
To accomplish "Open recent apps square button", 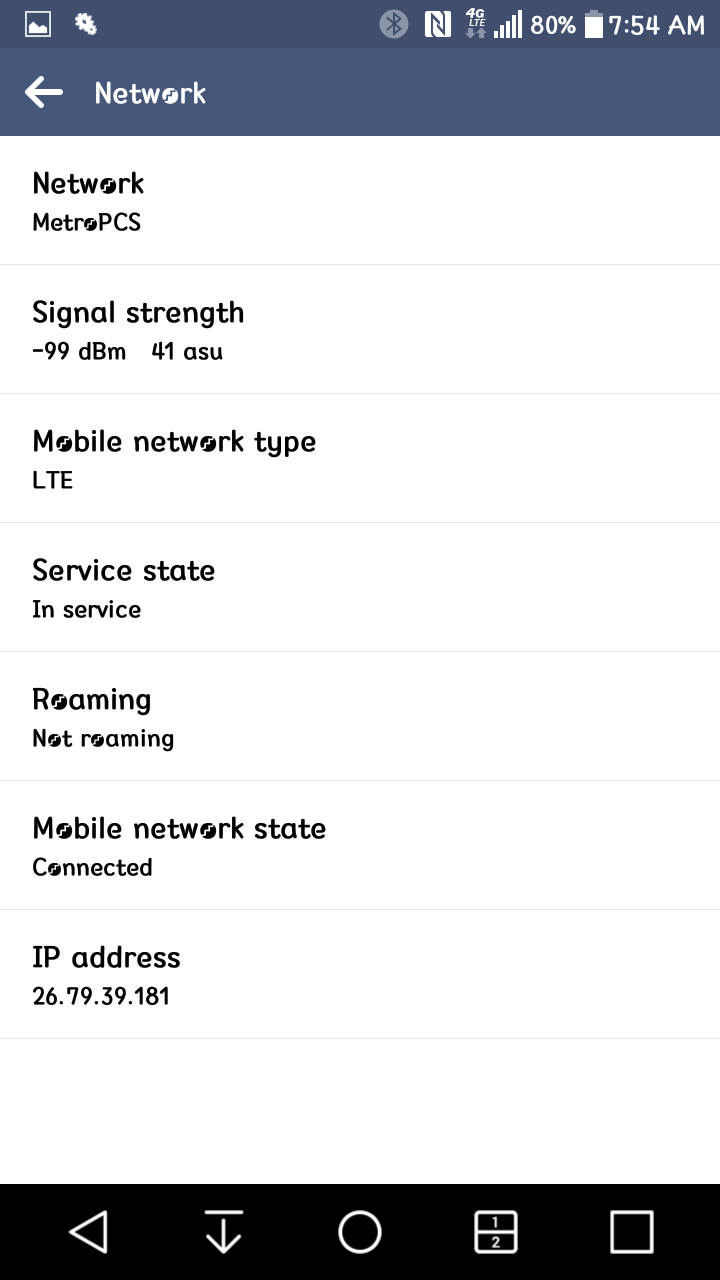I will click(x=632, y=1232).
